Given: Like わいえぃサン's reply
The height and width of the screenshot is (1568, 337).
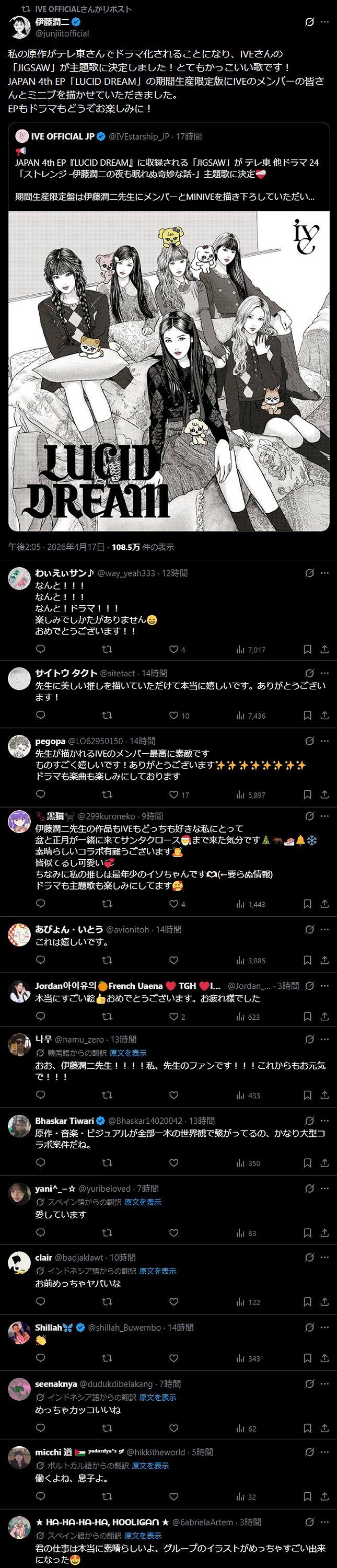Looking at the screenshot, I should (x=174, y=650).
